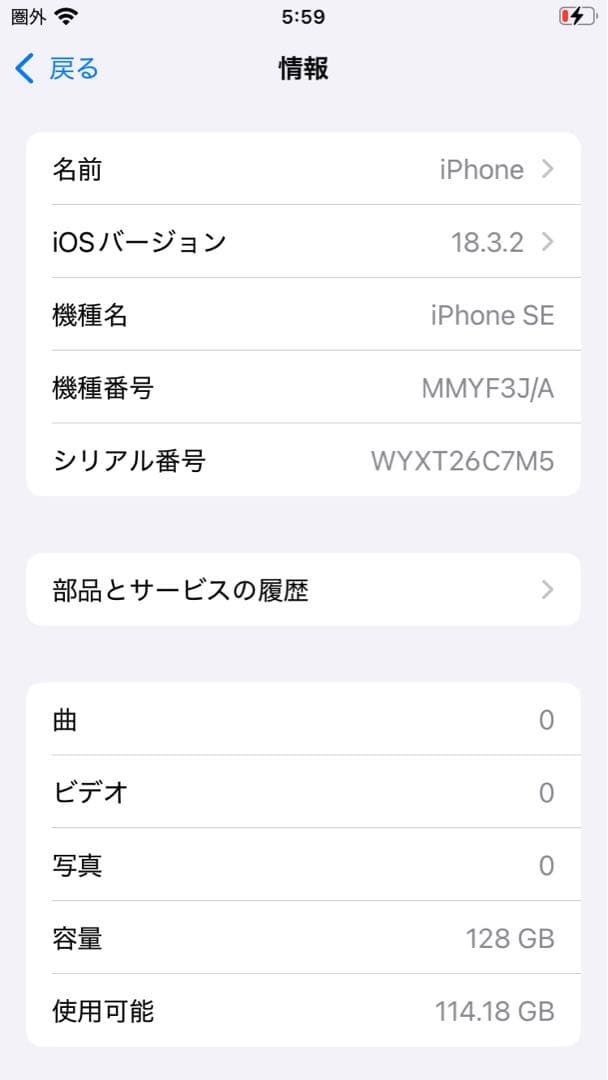Go back with the 戻る button
608x1080 pixels.
(58, 69)
